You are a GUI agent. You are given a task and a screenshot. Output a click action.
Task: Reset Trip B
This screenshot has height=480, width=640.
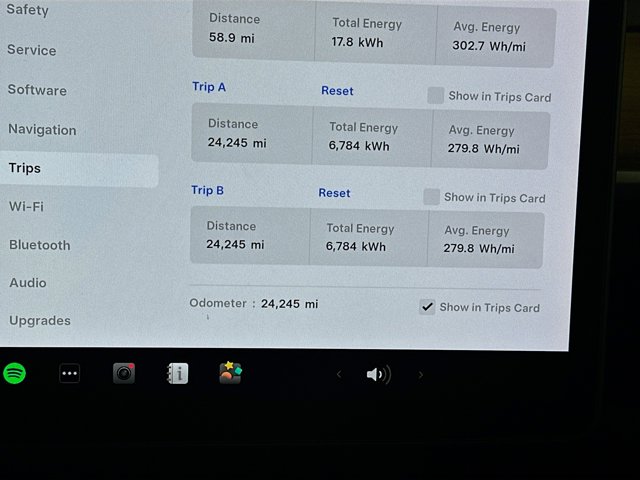334,193
